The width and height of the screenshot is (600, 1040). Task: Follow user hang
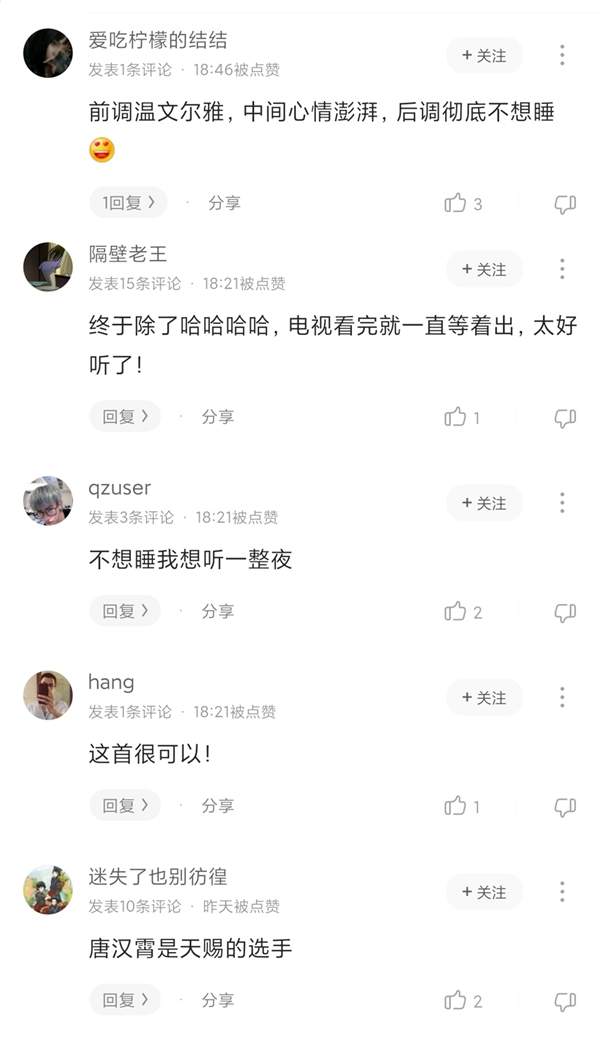point(484,697)
